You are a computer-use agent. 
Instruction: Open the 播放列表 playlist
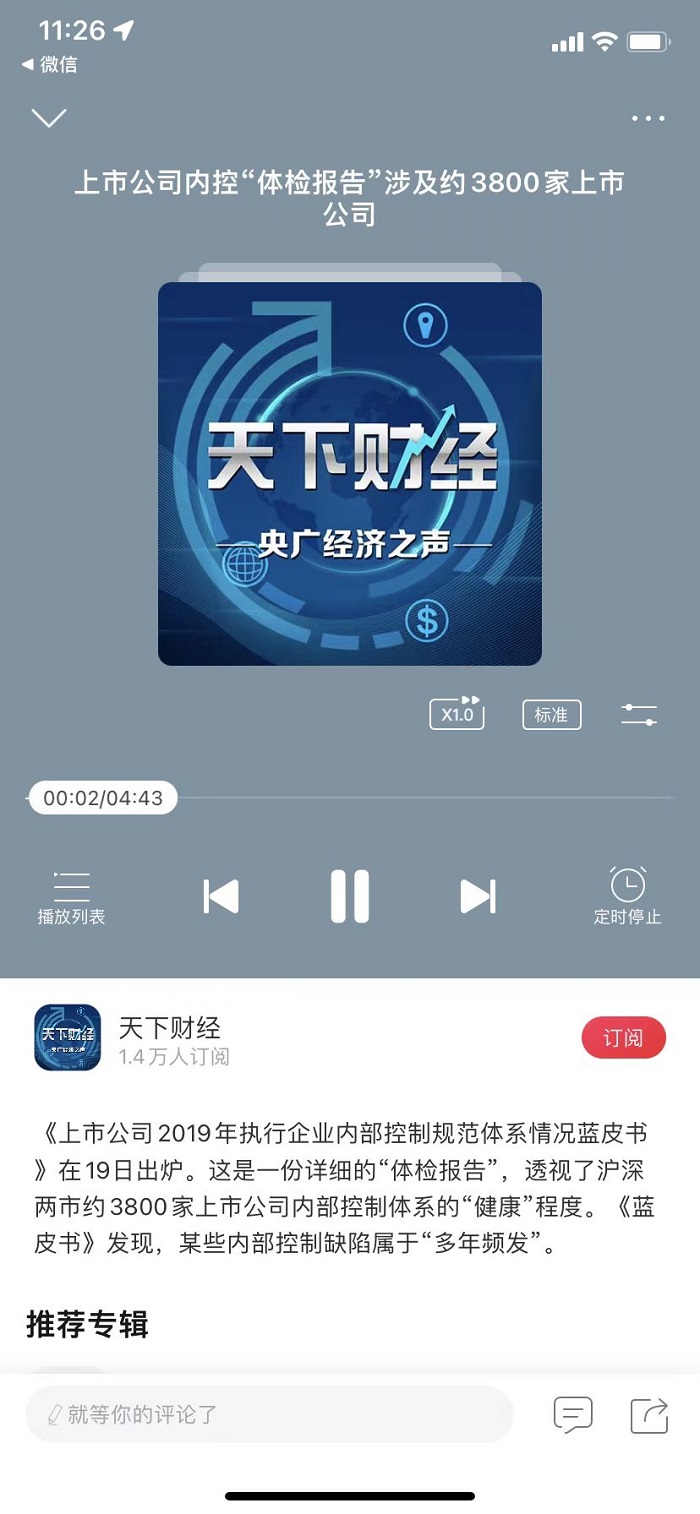click(71, 896)
